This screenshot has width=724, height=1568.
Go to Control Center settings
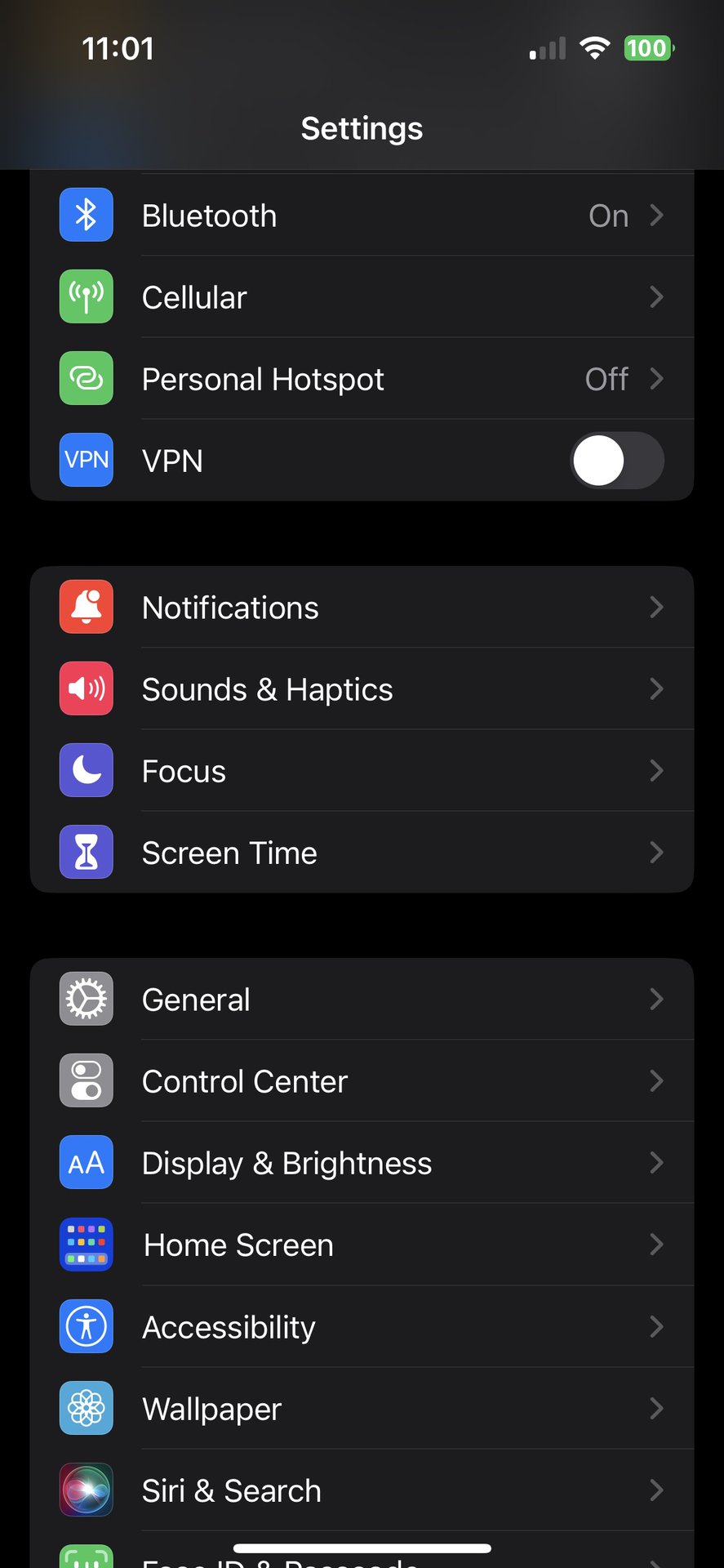[x=362, y=1081]
